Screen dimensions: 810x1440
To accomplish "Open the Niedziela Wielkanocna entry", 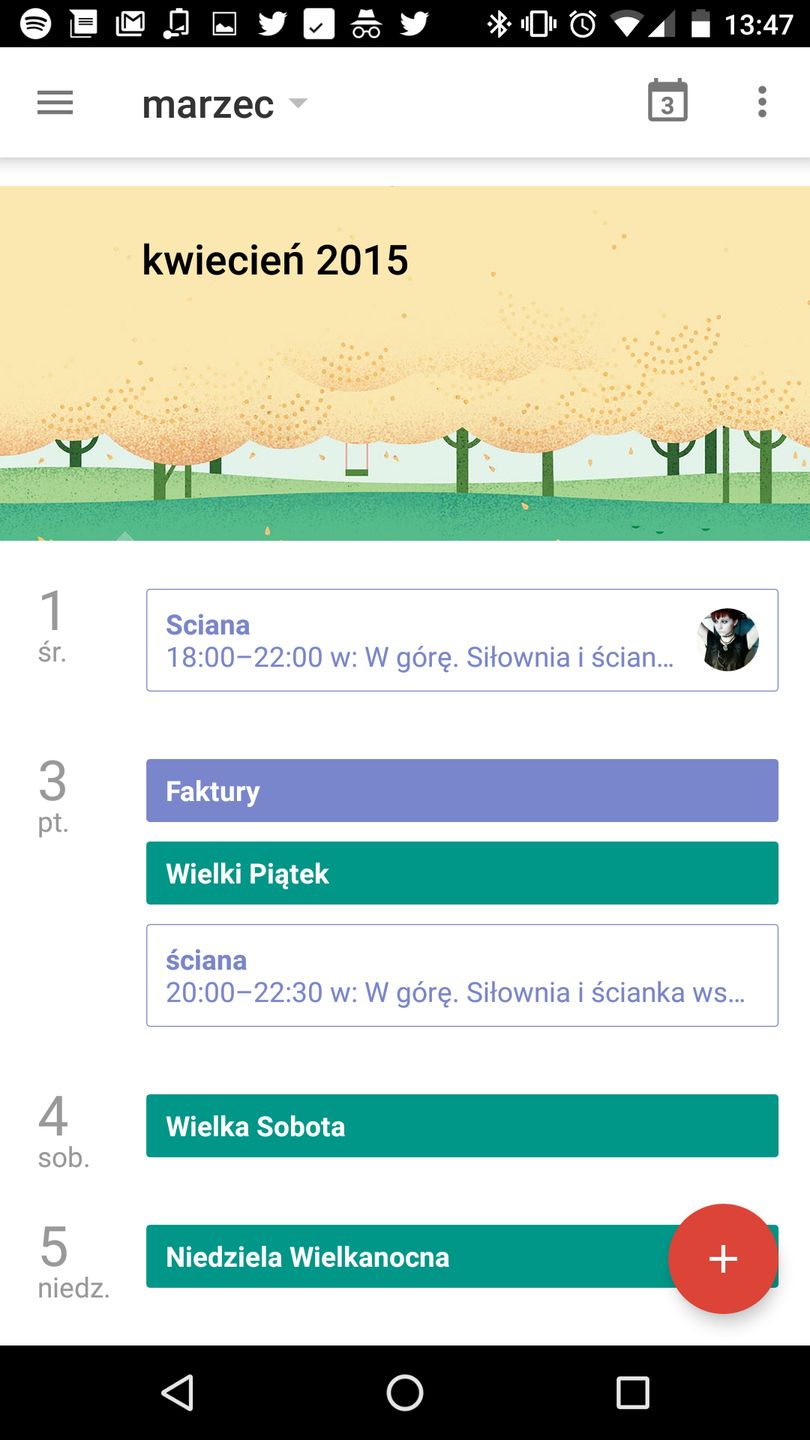I will [x=400, y=1257].
